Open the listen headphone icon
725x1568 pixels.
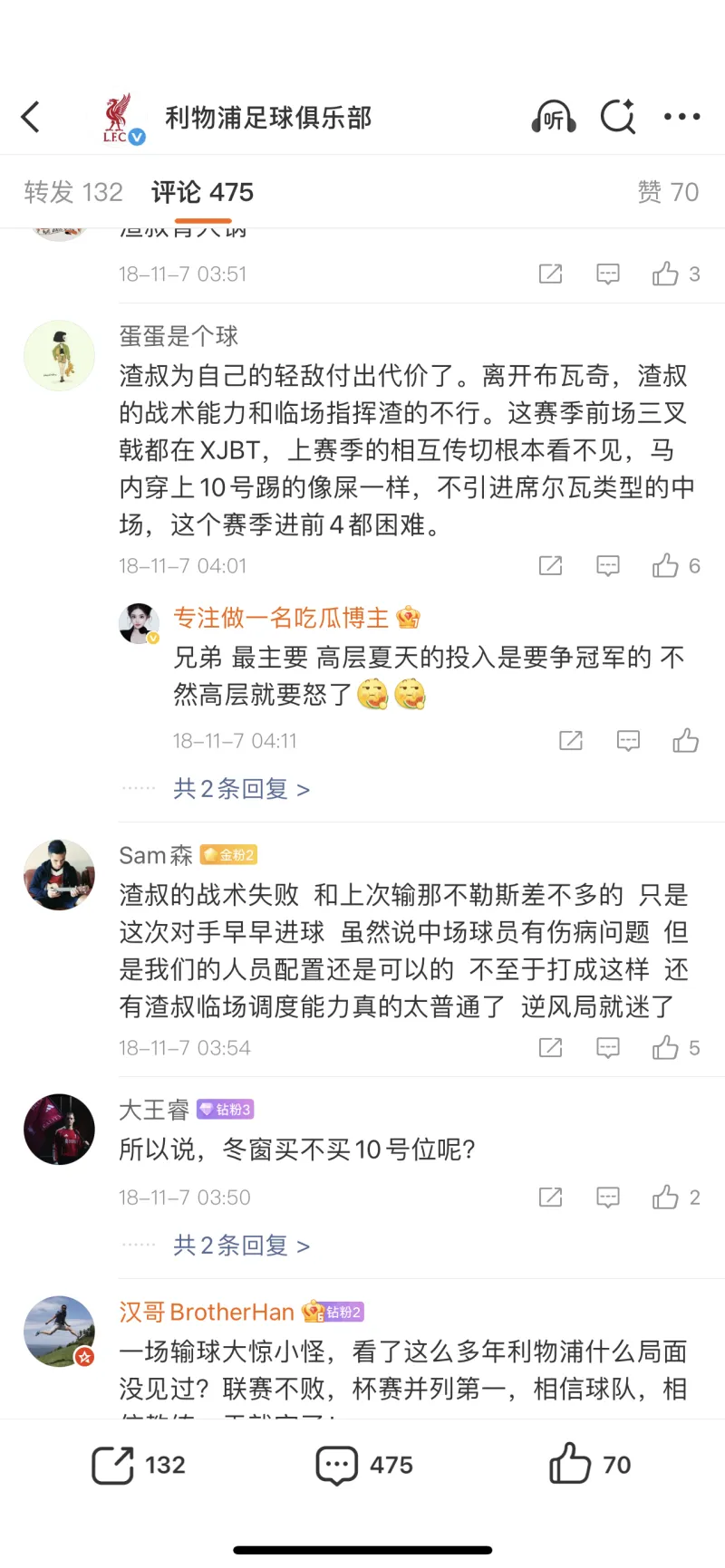pos(553,117)
